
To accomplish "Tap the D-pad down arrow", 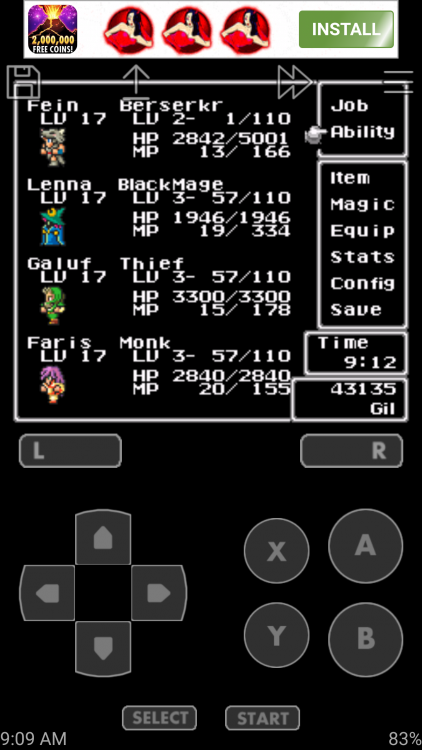I will [x=103, y=649].
